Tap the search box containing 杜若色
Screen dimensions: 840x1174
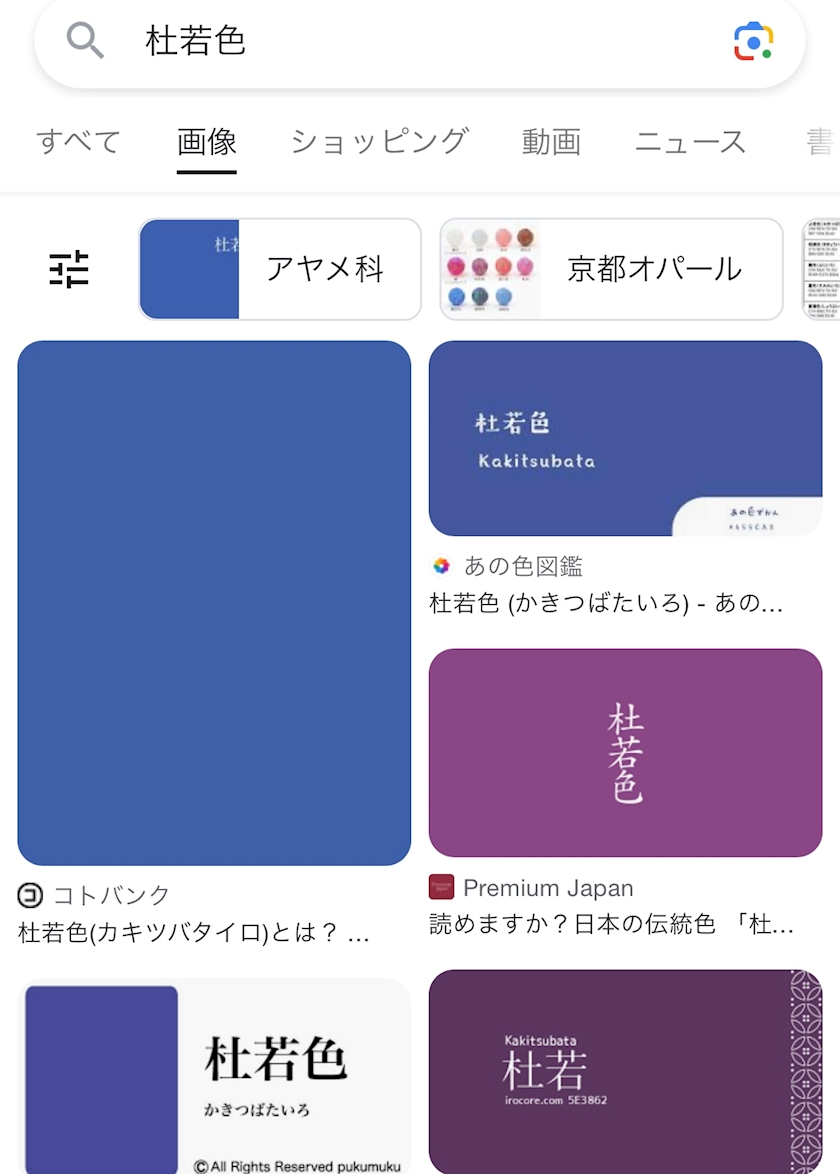419,42
